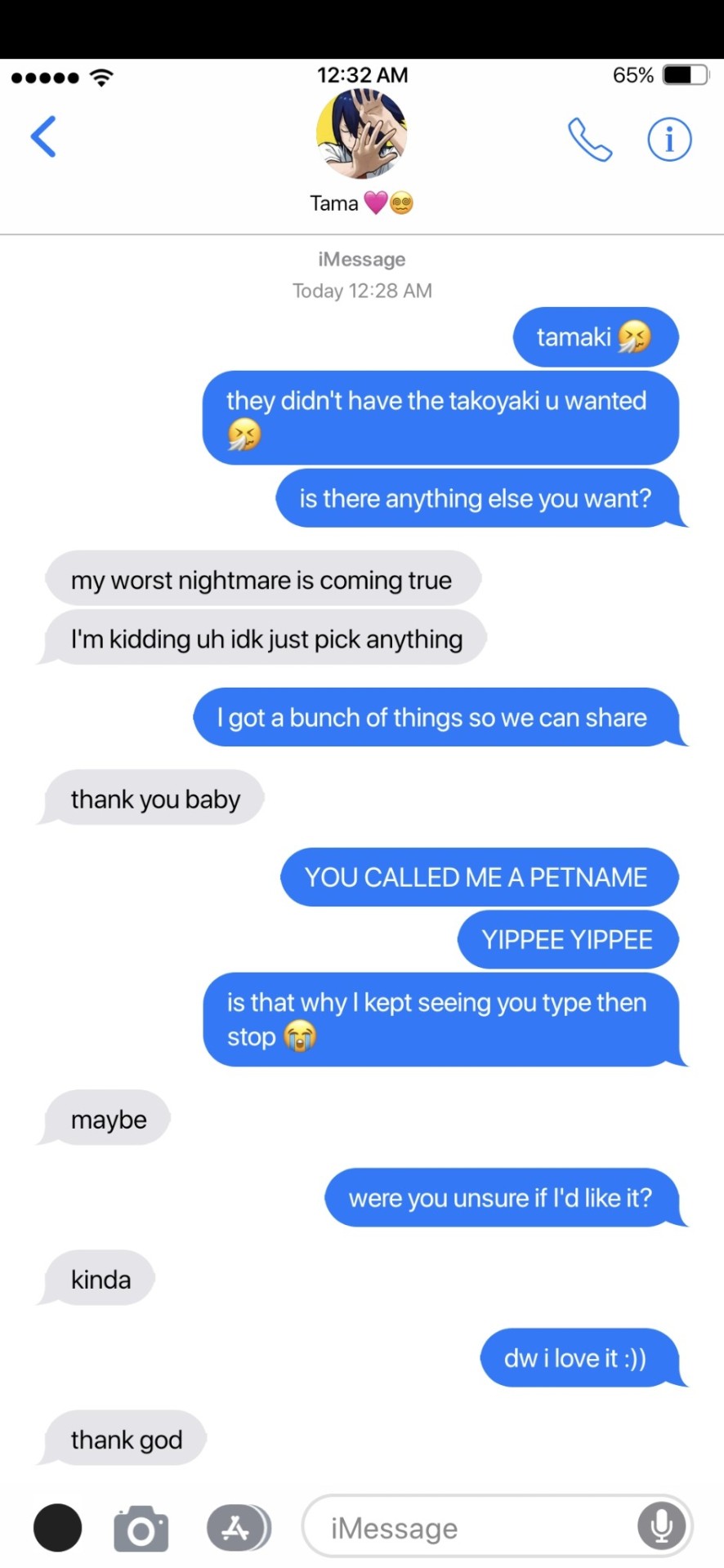The image size is (724, 1568).
Task: Open the conversation info details
Action: click(669, 140)
